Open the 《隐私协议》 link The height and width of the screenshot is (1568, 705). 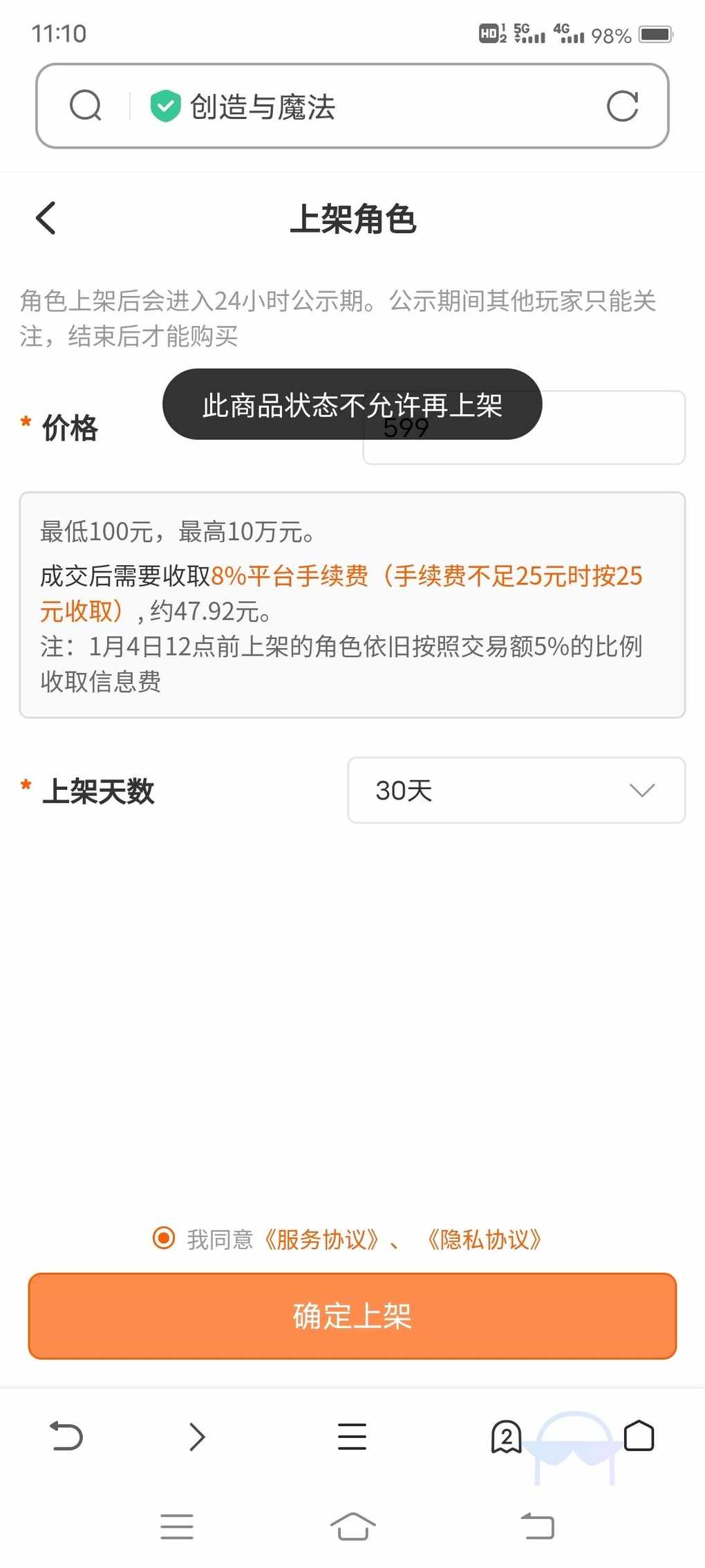point(484,1239)
